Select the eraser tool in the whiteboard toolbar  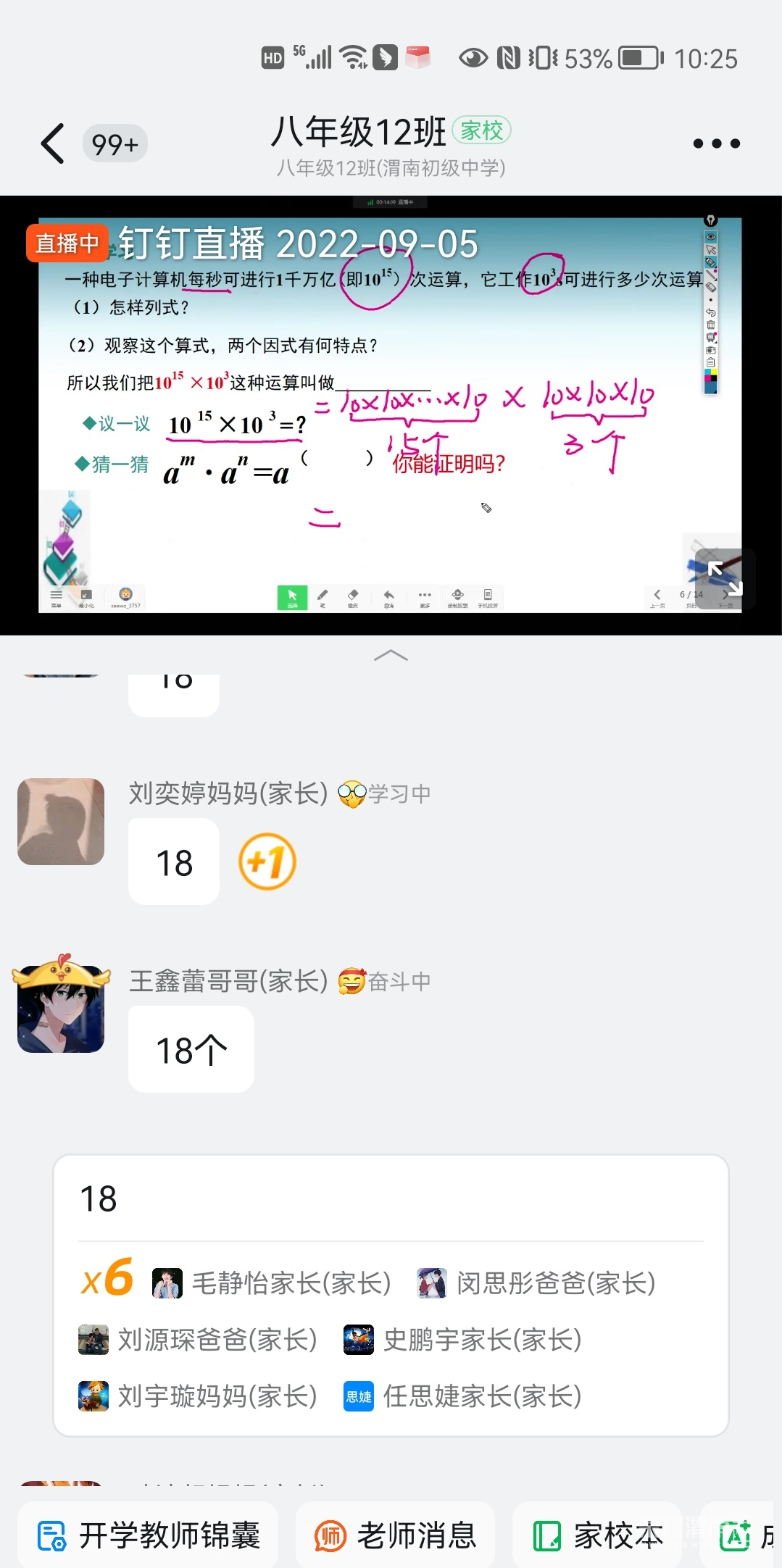point(354,594)
